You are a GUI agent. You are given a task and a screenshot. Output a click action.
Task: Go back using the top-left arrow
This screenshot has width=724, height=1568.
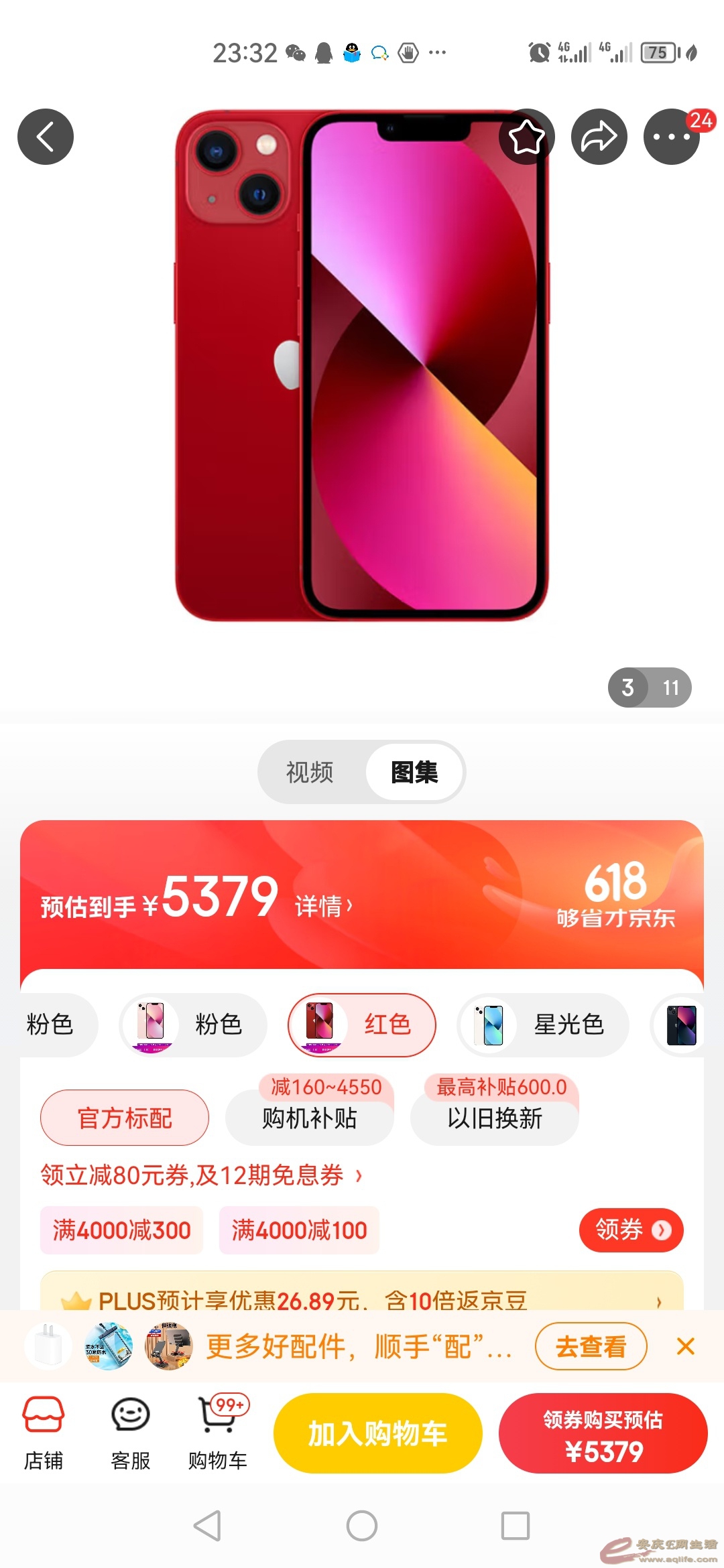click(x=46, y=137)
